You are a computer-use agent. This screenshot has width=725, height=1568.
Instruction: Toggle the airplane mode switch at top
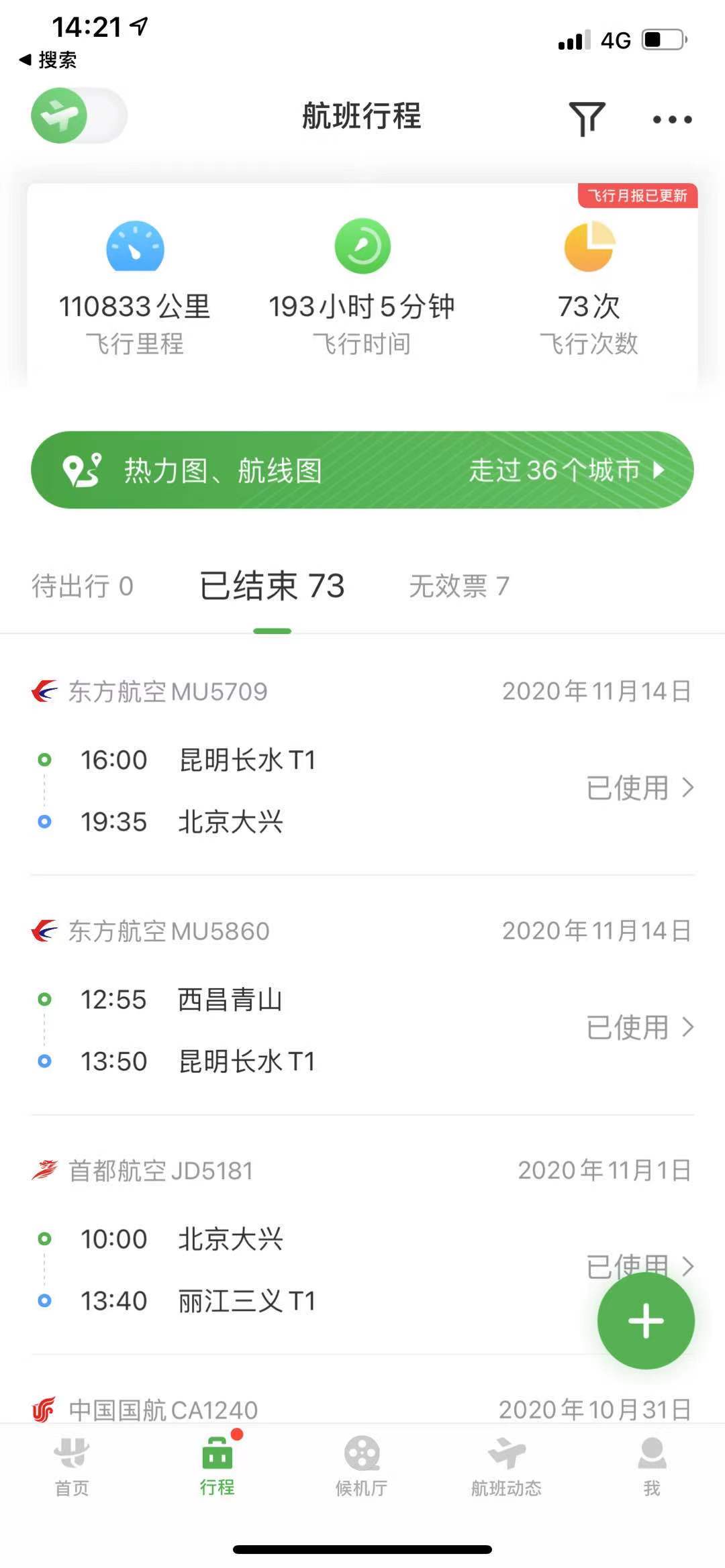pyautogui.click(x=79, y=116)
